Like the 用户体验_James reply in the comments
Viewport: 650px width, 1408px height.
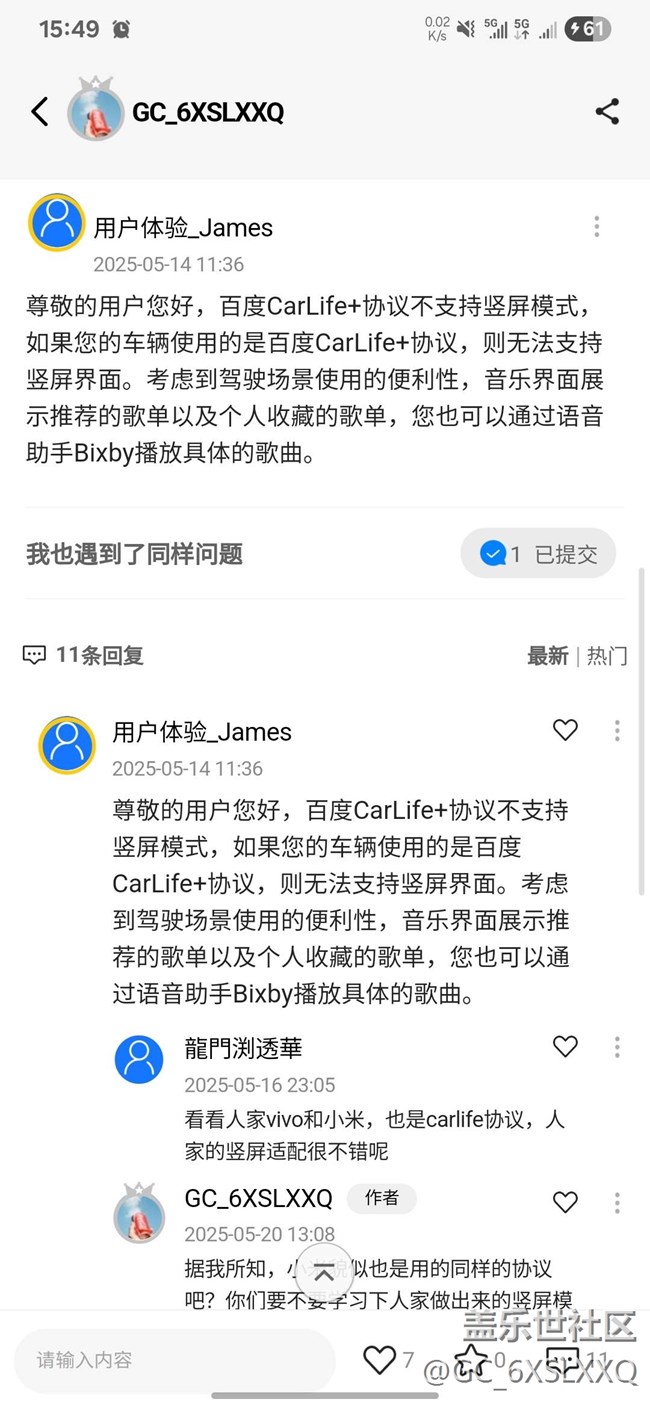565,730
